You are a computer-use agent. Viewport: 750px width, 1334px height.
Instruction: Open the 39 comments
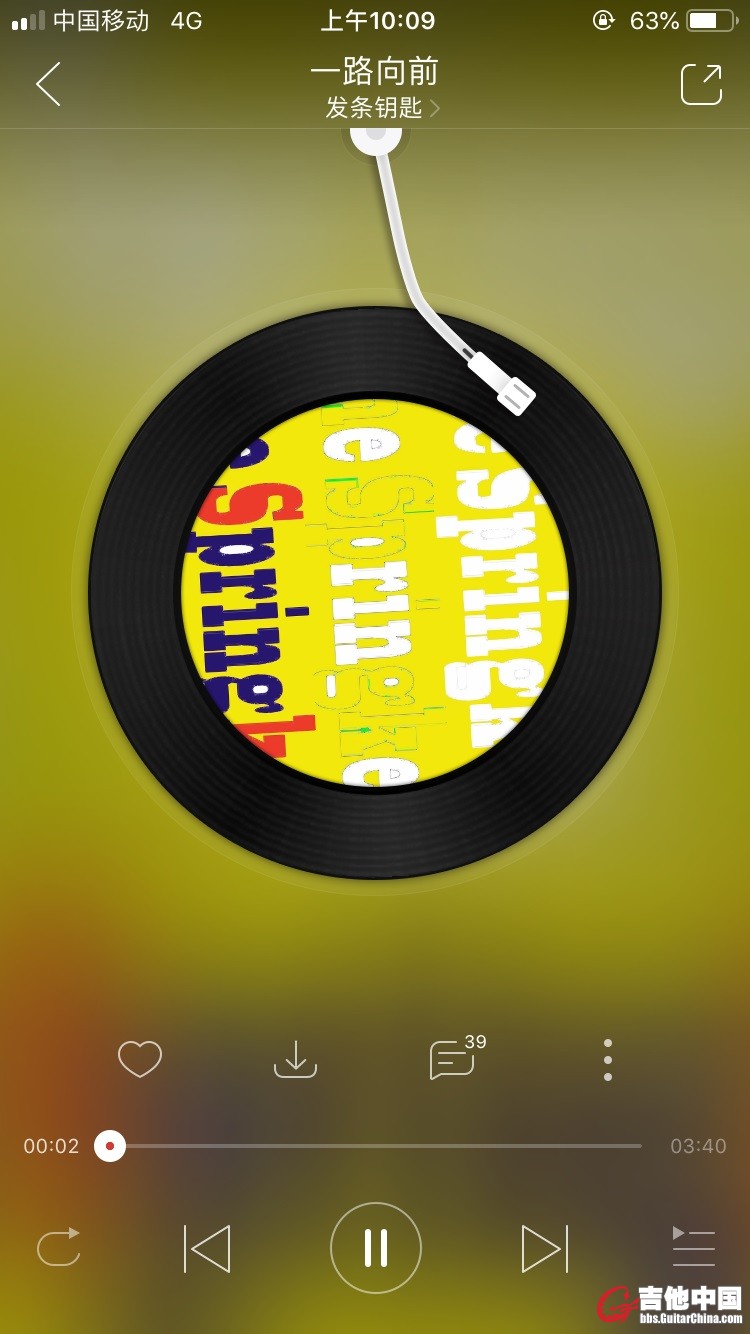452,1059
